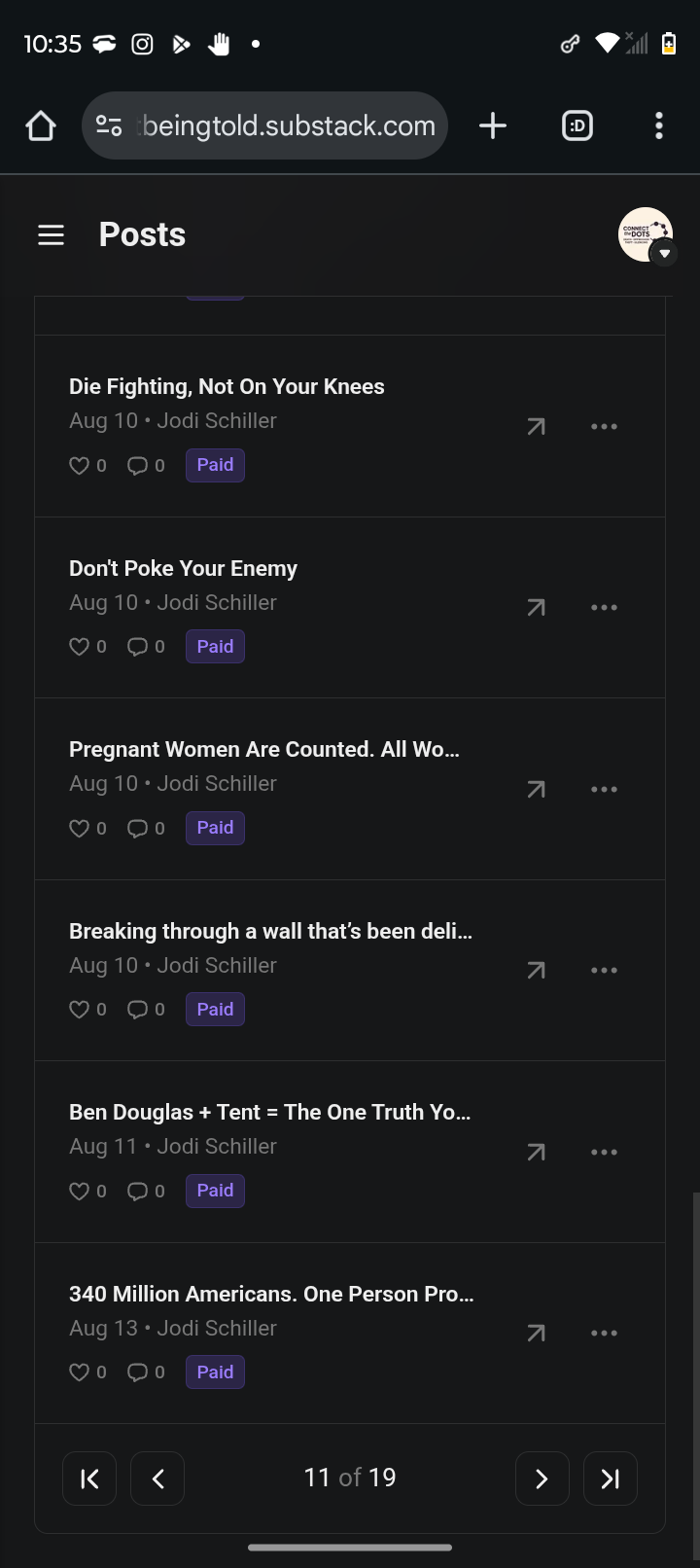Image resolution: width=700 pixels, height=1568 pixels.
Task: Open the share arrow for "Pregnant Women Are Counted"
Action: pos(536,789)
